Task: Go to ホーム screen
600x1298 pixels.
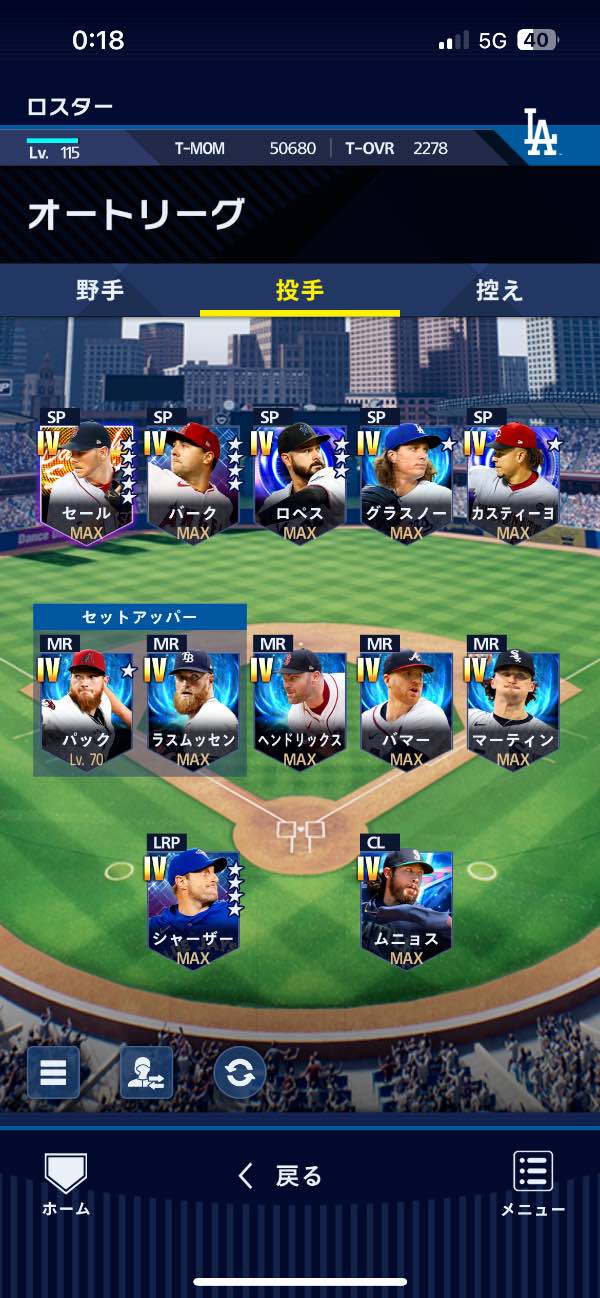Action: pyautogui.click(x=66, y=1185)
